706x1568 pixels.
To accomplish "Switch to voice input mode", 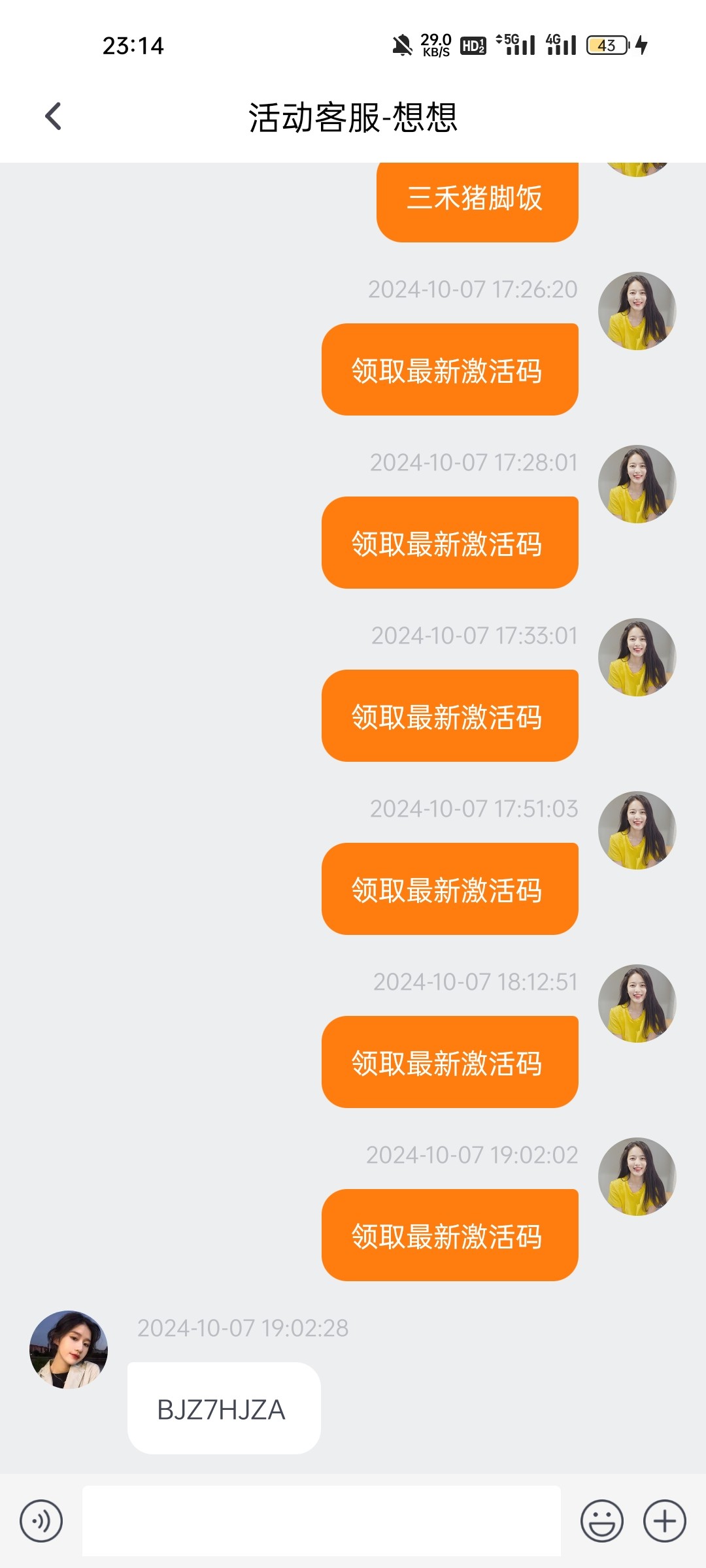I will pyautogui.click(x=41, y=1520).
